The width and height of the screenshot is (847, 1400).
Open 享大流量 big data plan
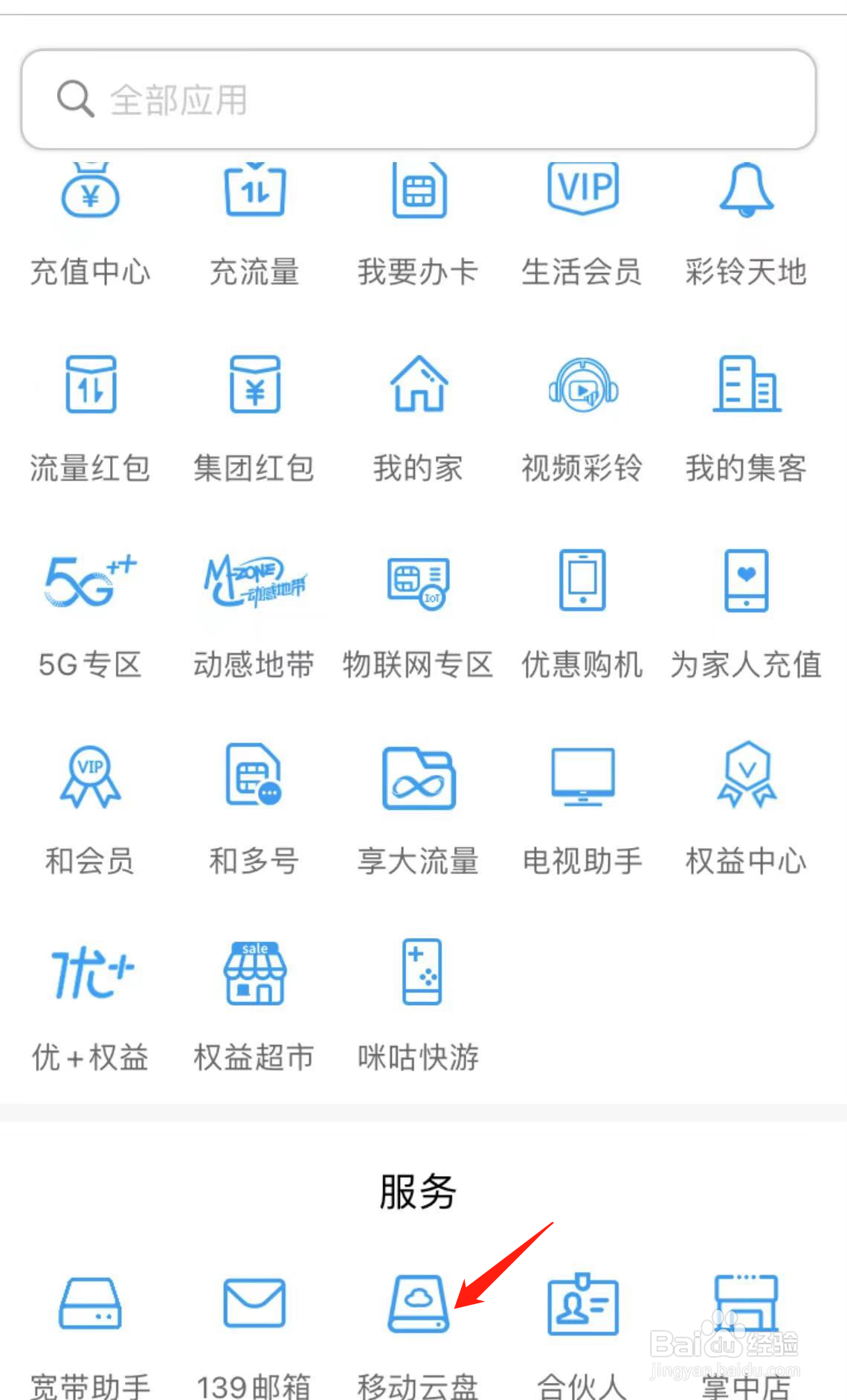tap(419, 810)
